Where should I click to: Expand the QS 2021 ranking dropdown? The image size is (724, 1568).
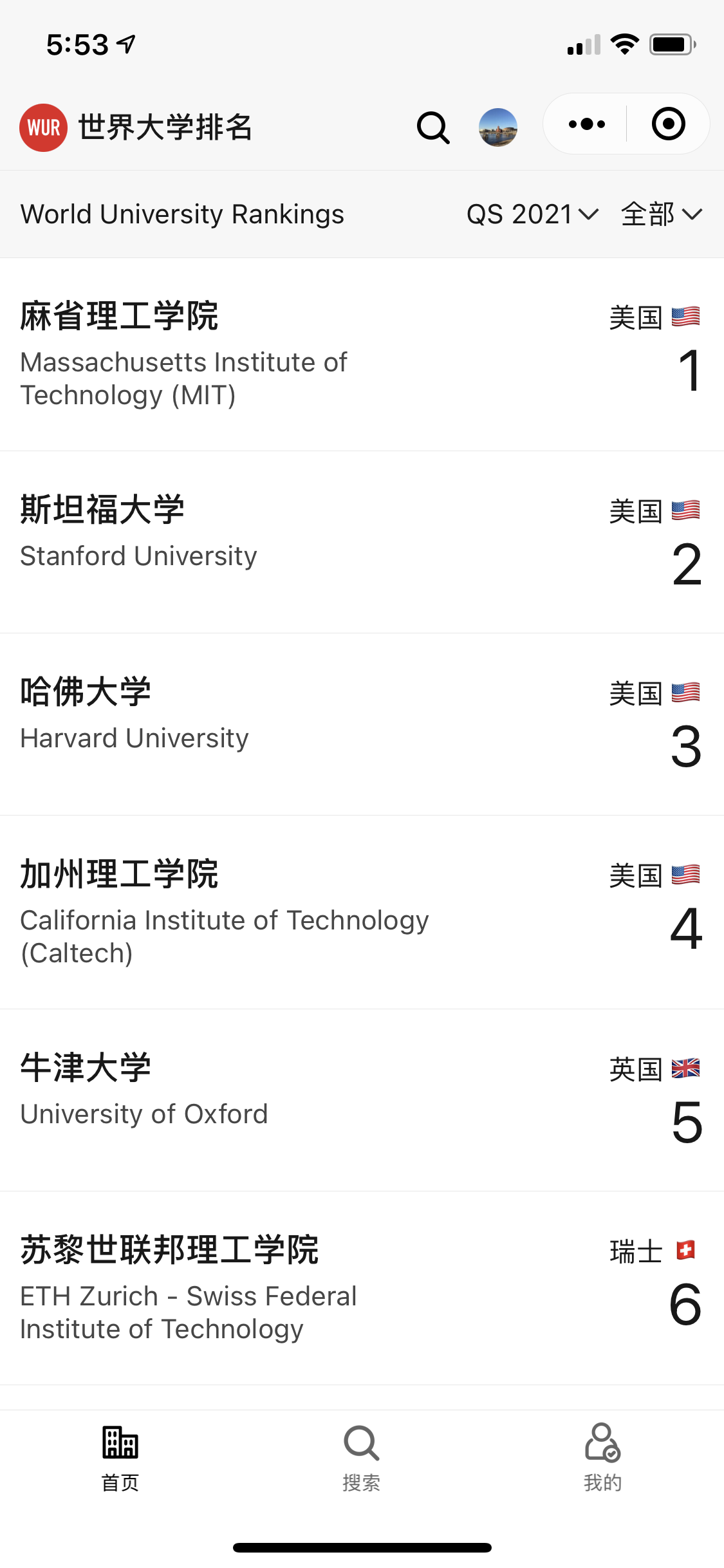pyautogui.click(x=533, y=214)
